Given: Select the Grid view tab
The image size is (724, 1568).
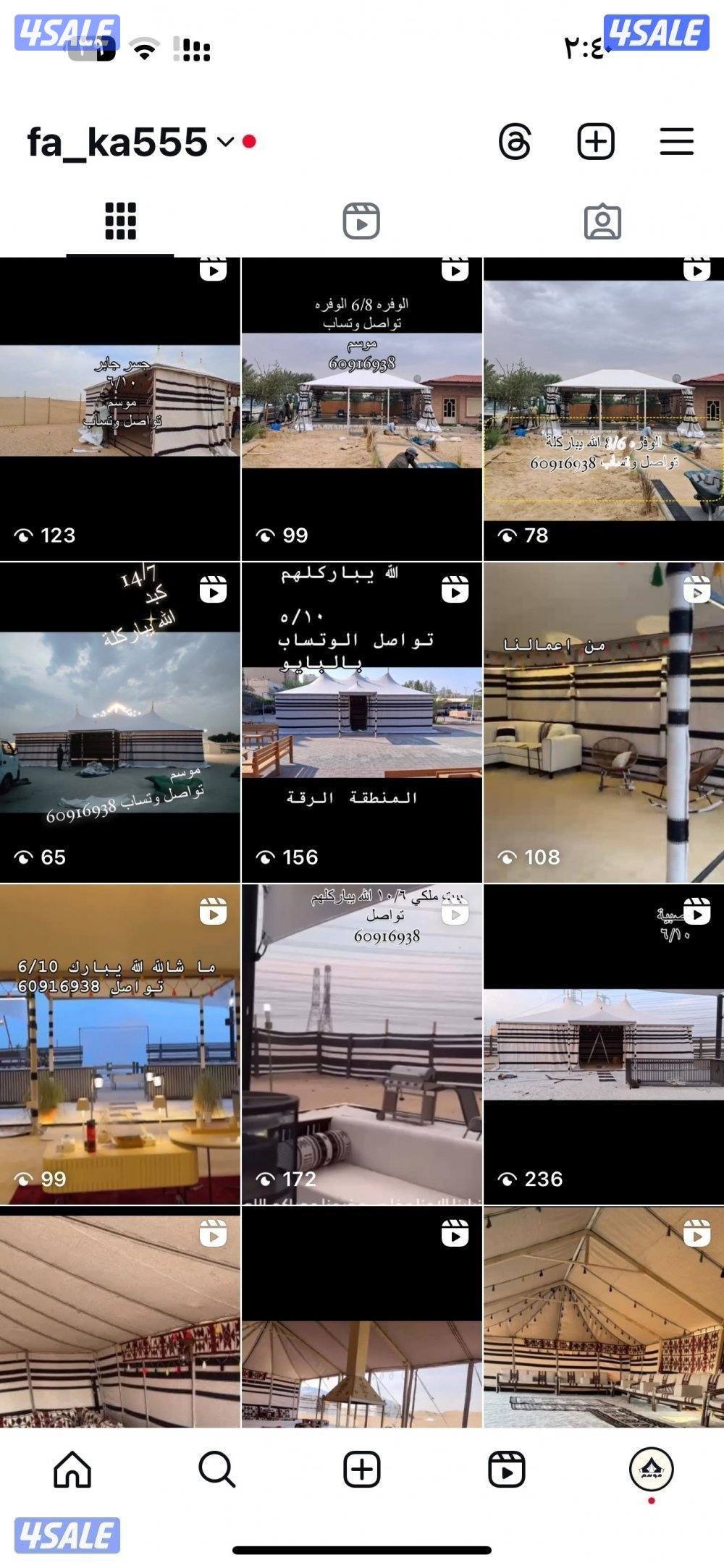Looking at the screenshot, I should [x=121, y=221].
